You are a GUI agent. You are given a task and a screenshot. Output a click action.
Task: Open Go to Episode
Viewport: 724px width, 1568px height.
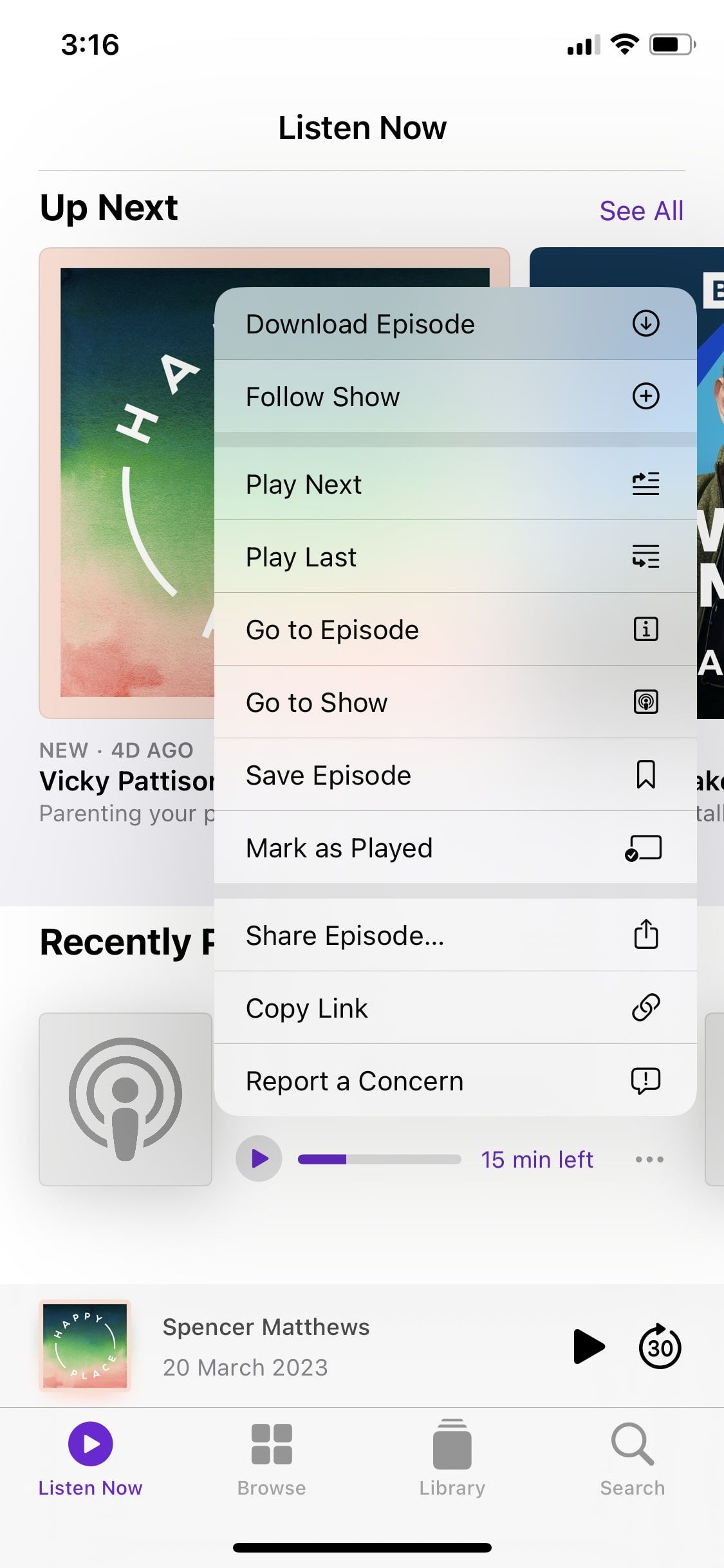tap(455, 630)
